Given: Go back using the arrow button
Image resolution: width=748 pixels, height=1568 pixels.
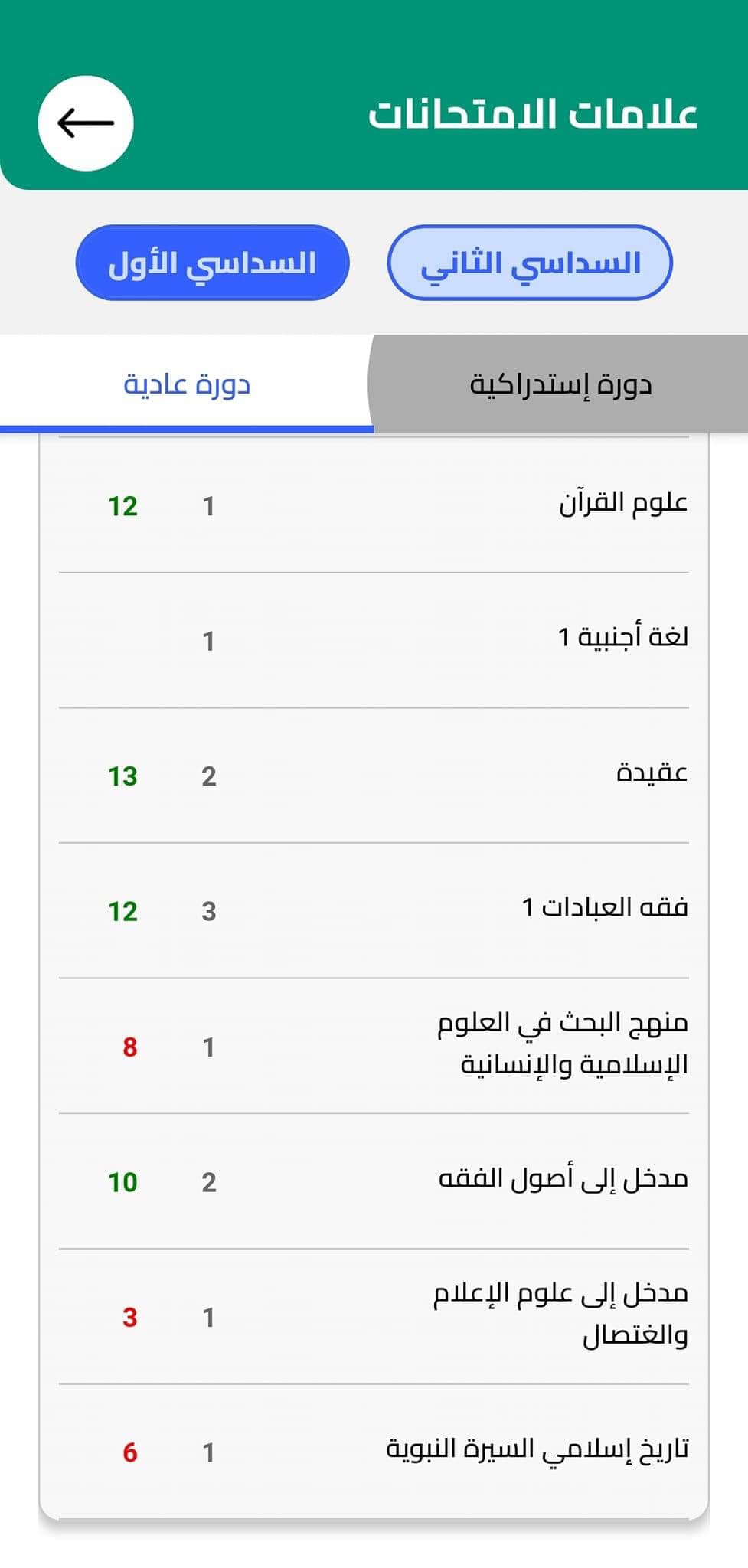Looking at the screenshot, I should (x=86, y=123).
